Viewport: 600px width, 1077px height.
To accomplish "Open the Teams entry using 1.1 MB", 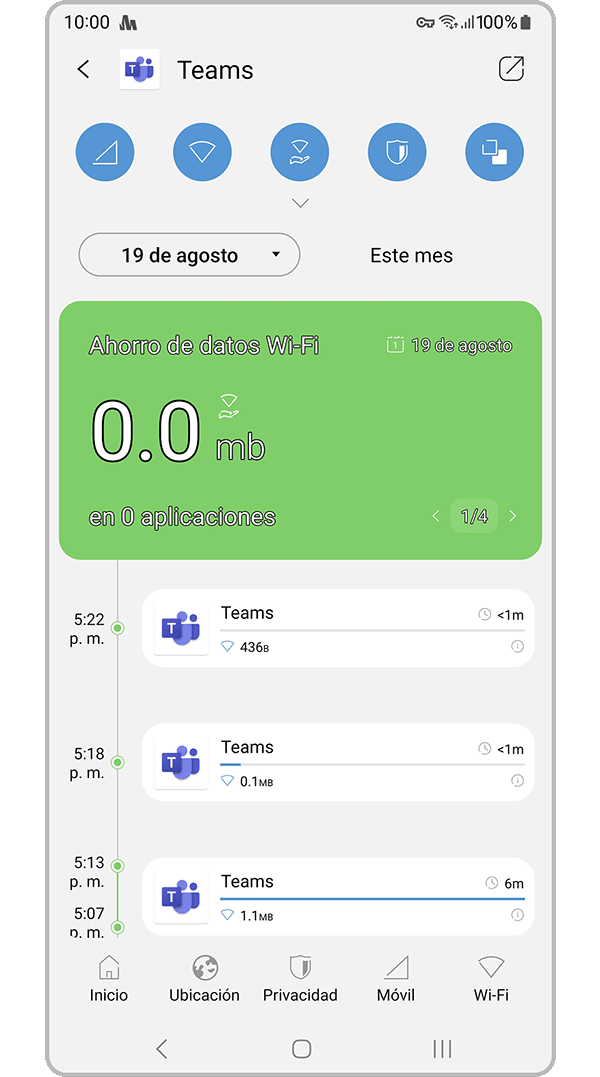I will [338, 896].
